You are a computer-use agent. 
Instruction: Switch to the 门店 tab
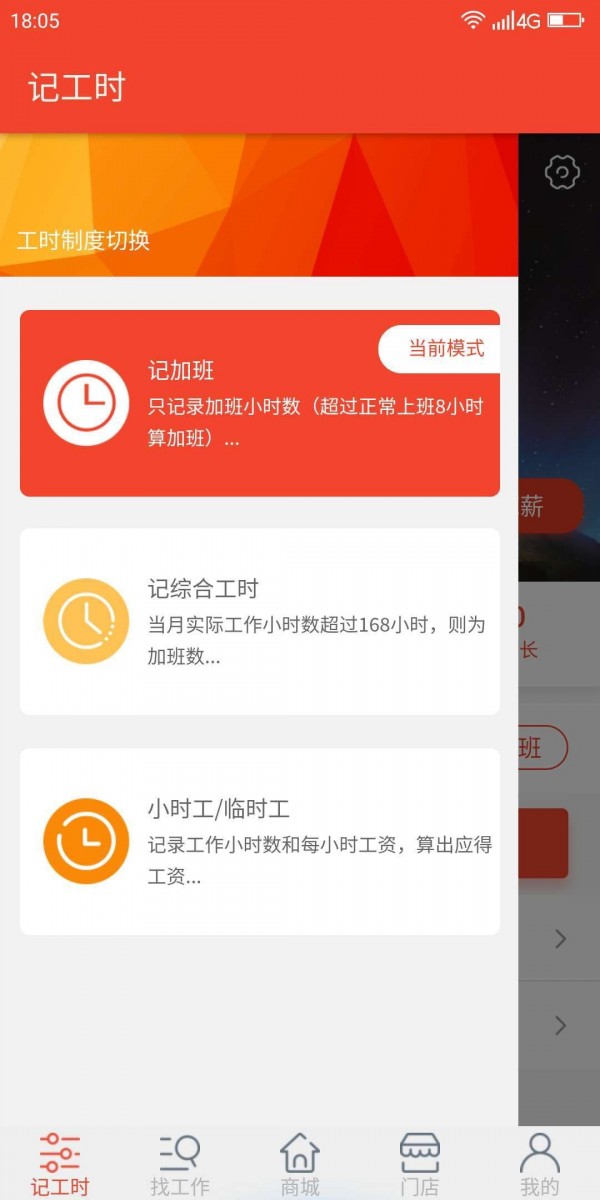(420, 1164)
